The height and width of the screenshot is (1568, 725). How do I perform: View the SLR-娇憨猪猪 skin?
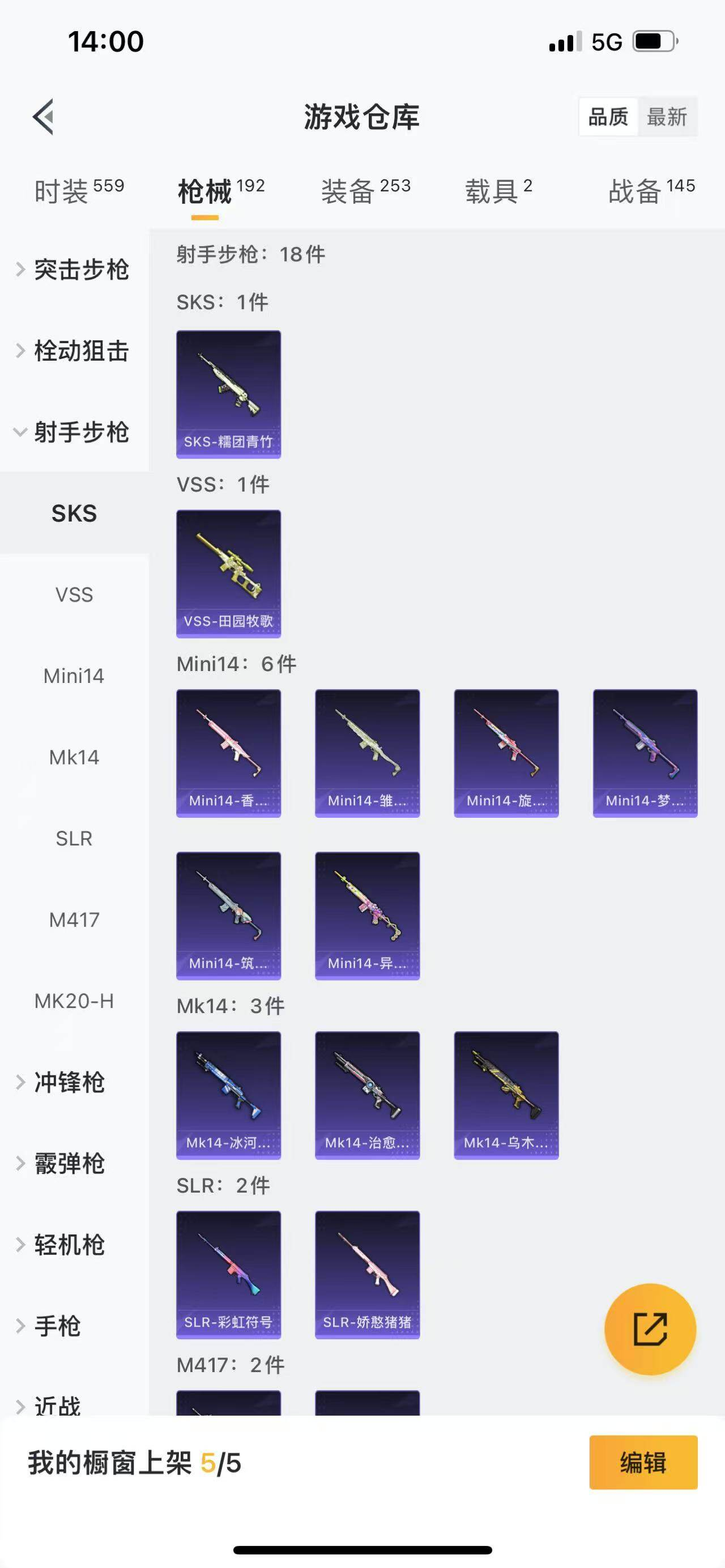click(367, 1275)
